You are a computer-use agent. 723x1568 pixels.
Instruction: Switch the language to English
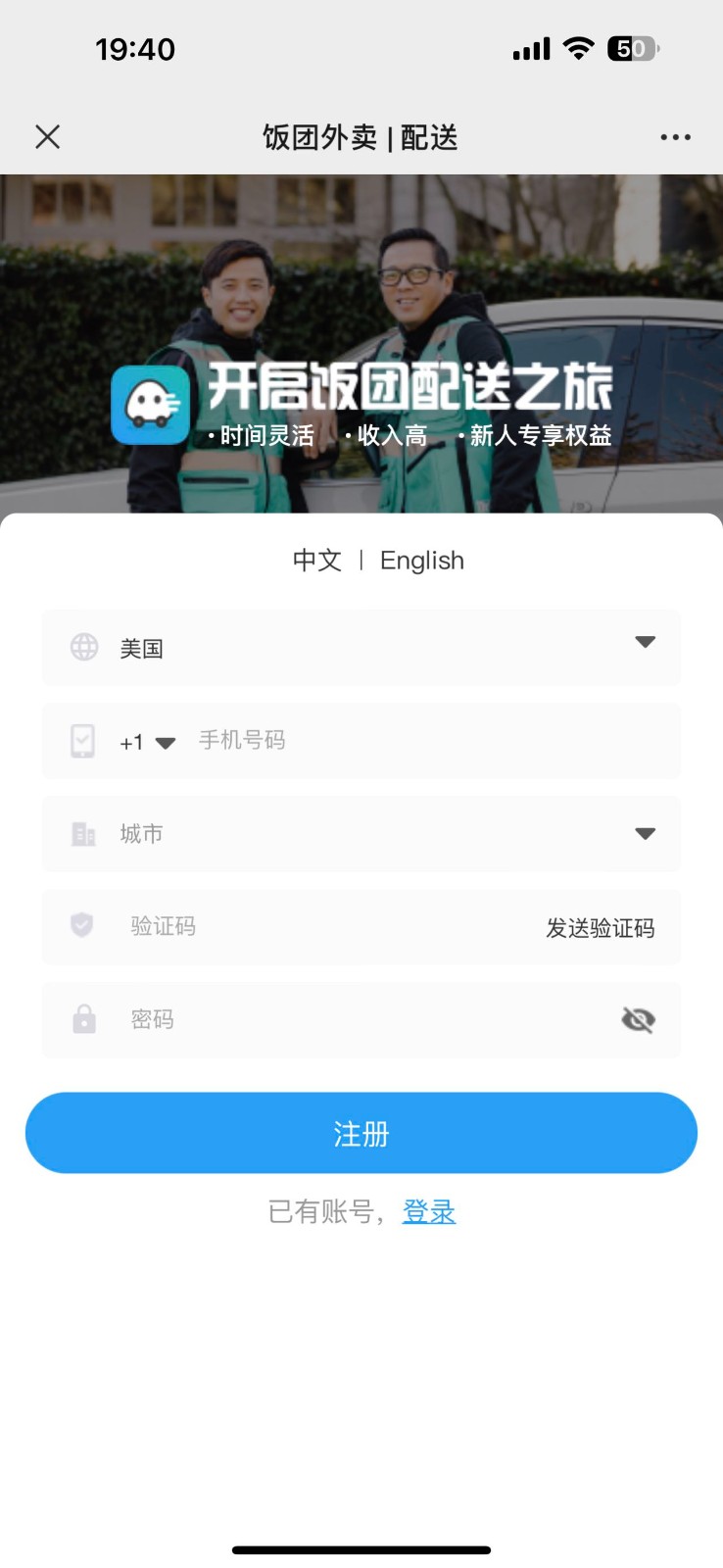421,561
